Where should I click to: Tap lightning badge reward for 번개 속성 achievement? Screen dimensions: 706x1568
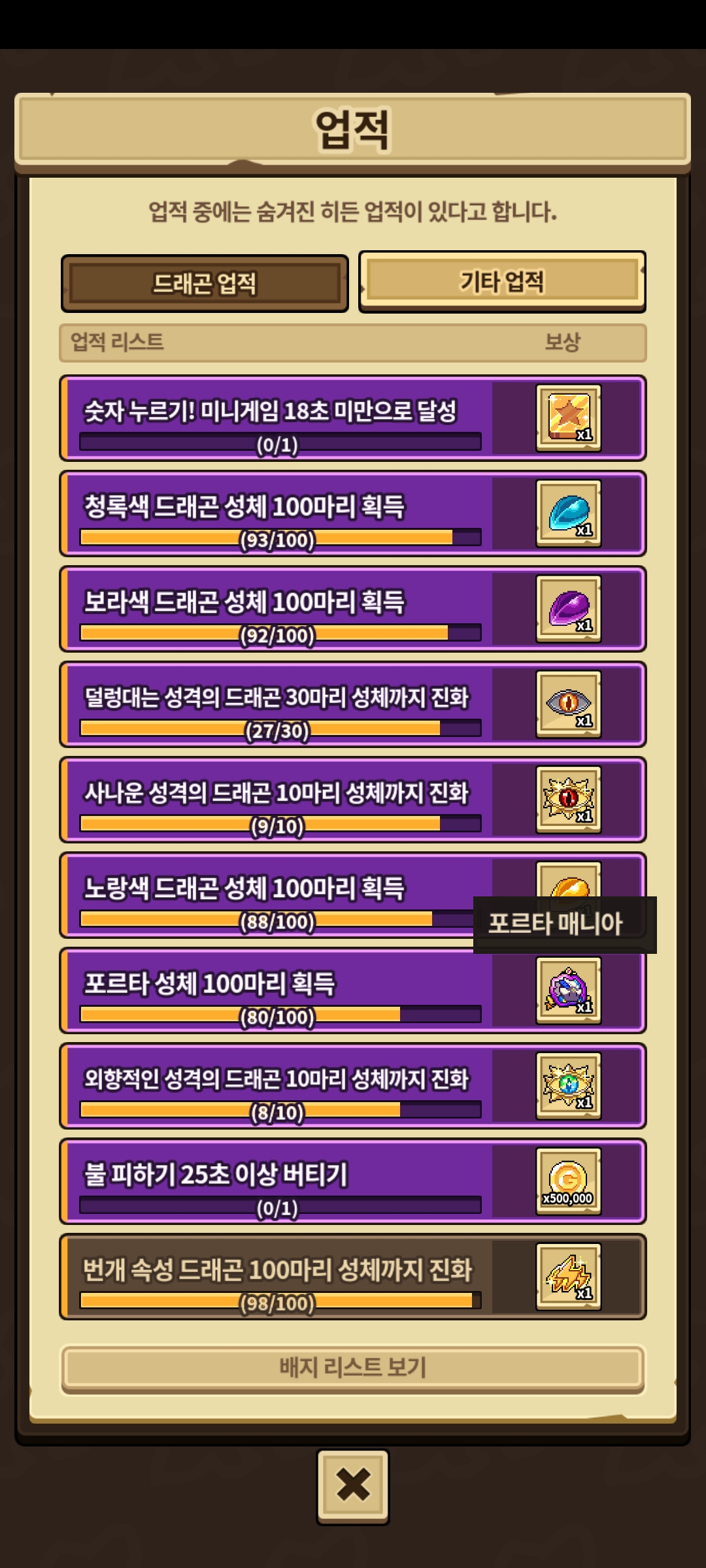pyautogui.click(x=568, y=1276)
